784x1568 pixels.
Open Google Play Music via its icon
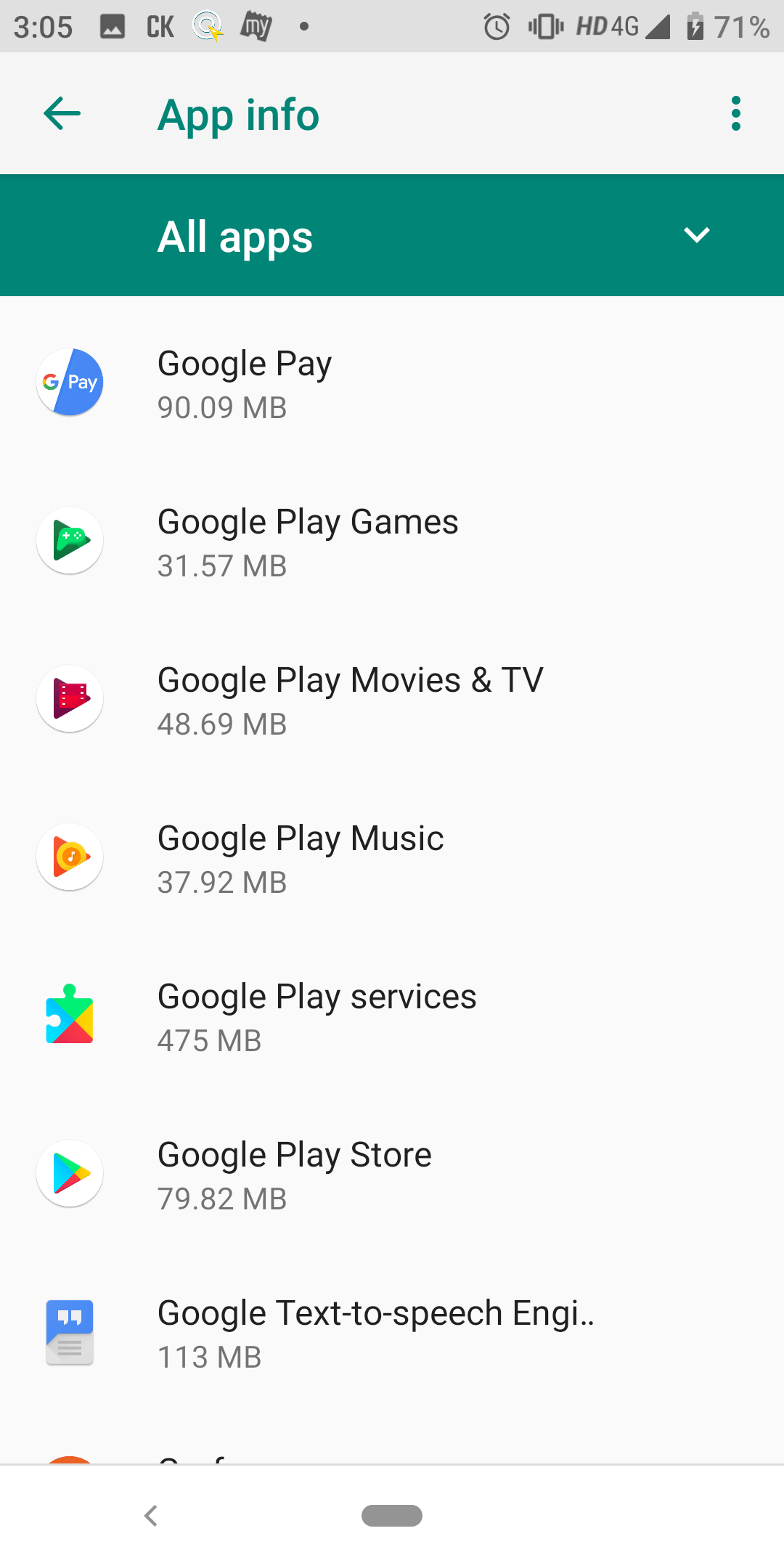70,857
